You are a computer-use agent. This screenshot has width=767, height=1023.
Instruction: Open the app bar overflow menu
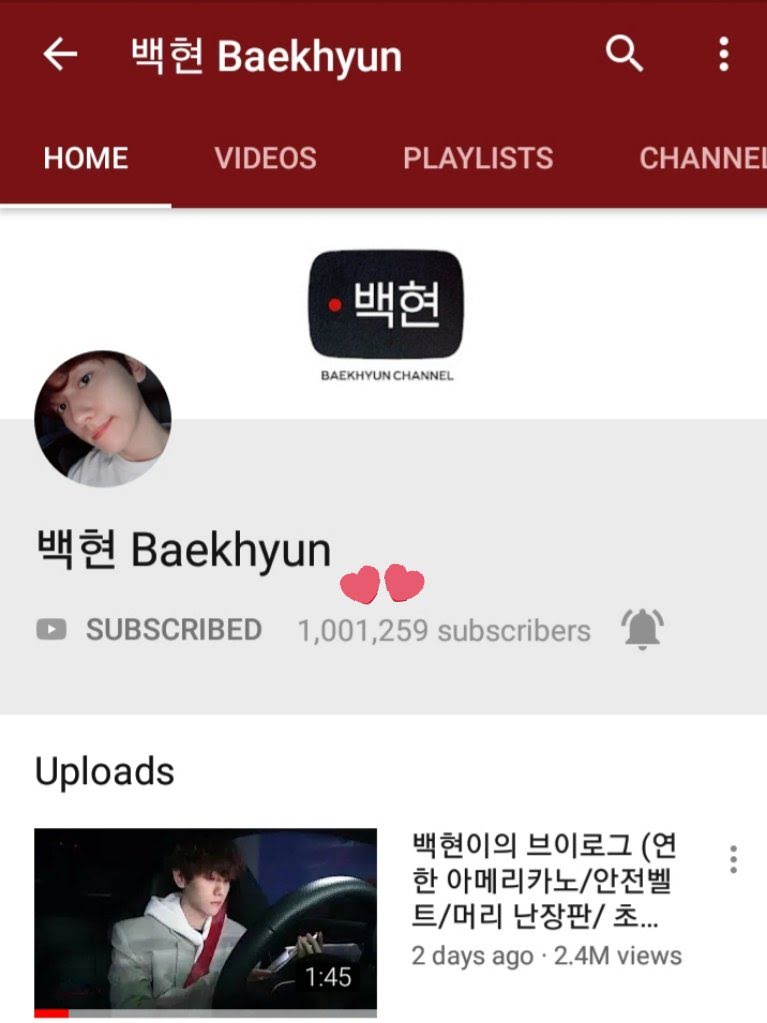[724, 55]
